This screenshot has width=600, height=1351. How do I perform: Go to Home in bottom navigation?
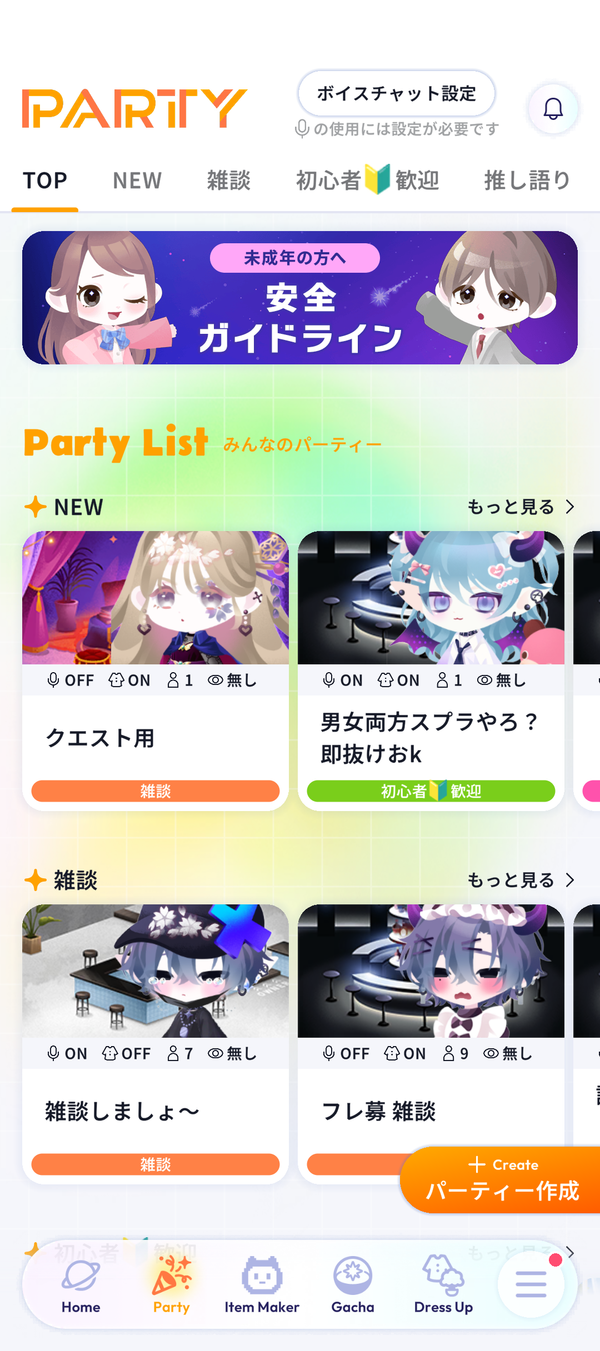point(81,1286)
